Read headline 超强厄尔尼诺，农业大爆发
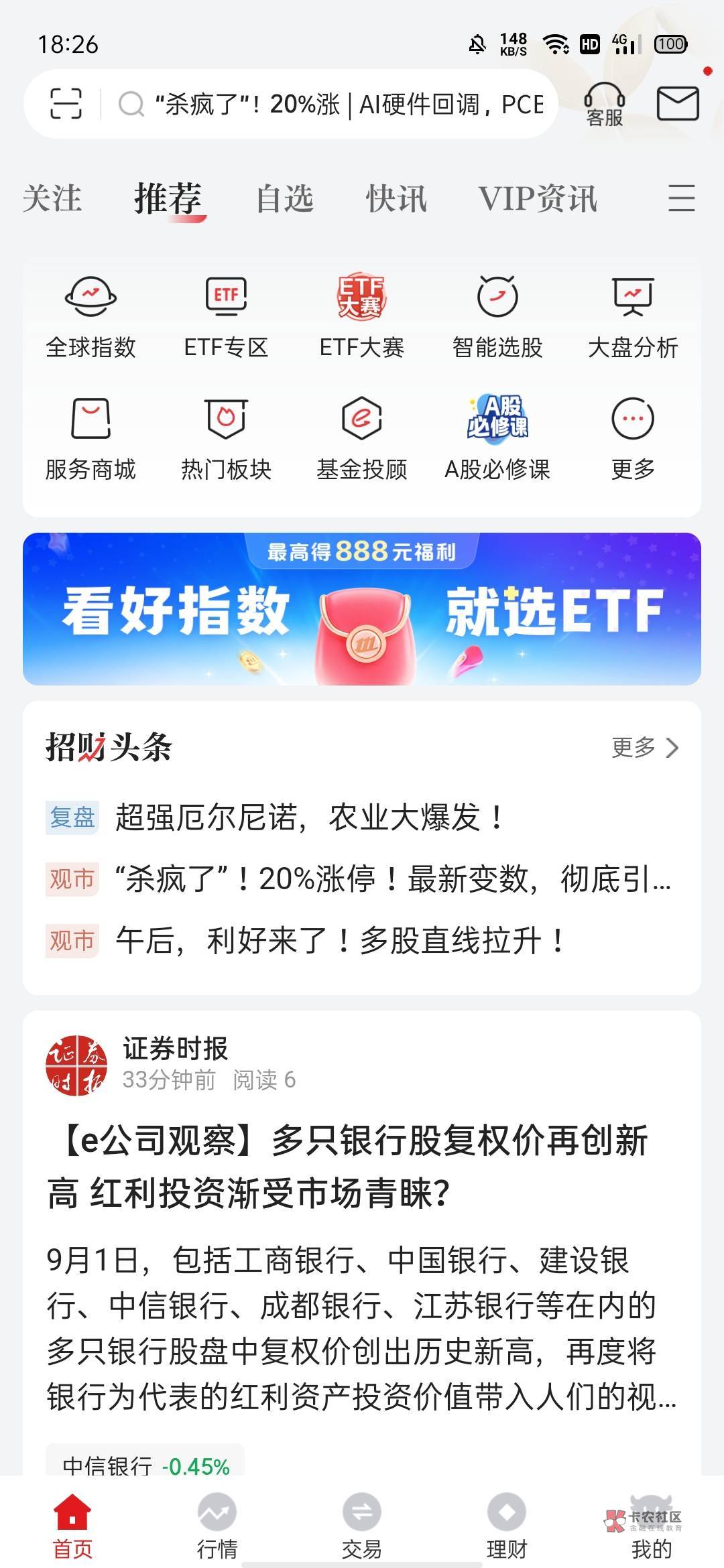The height and width of the screenshot is (1568, 724). [308, 817]
